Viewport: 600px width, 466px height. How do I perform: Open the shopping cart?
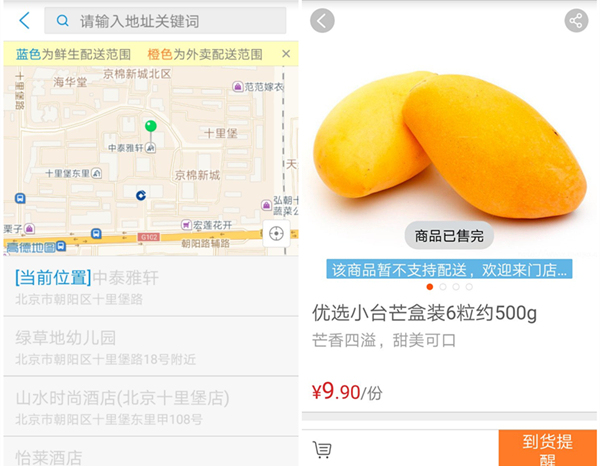tap(322, 449)
